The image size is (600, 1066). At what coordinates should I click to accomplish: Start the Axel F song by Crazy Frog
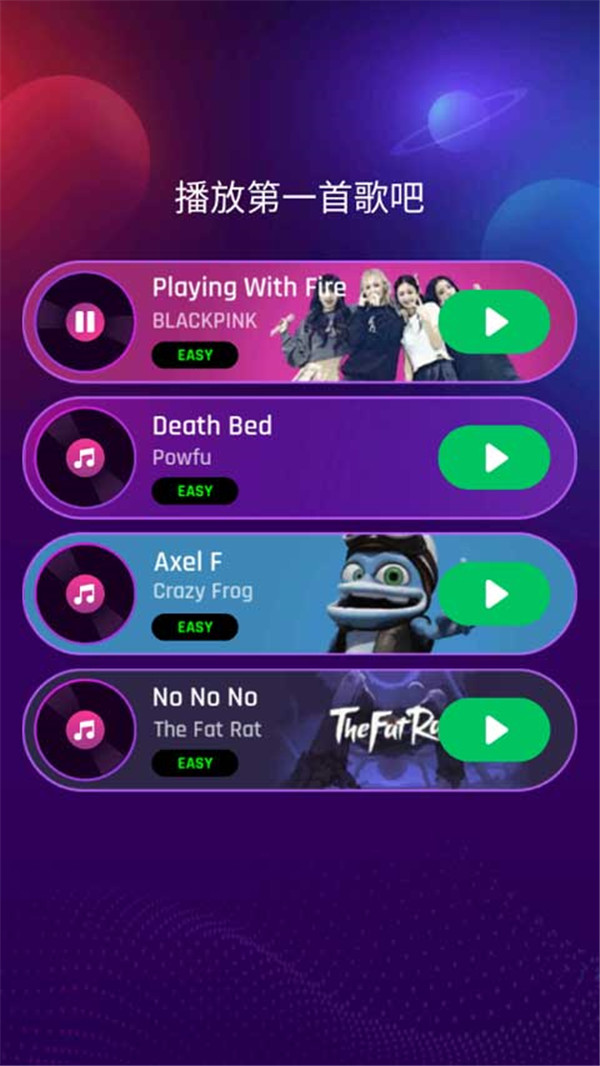494,594
